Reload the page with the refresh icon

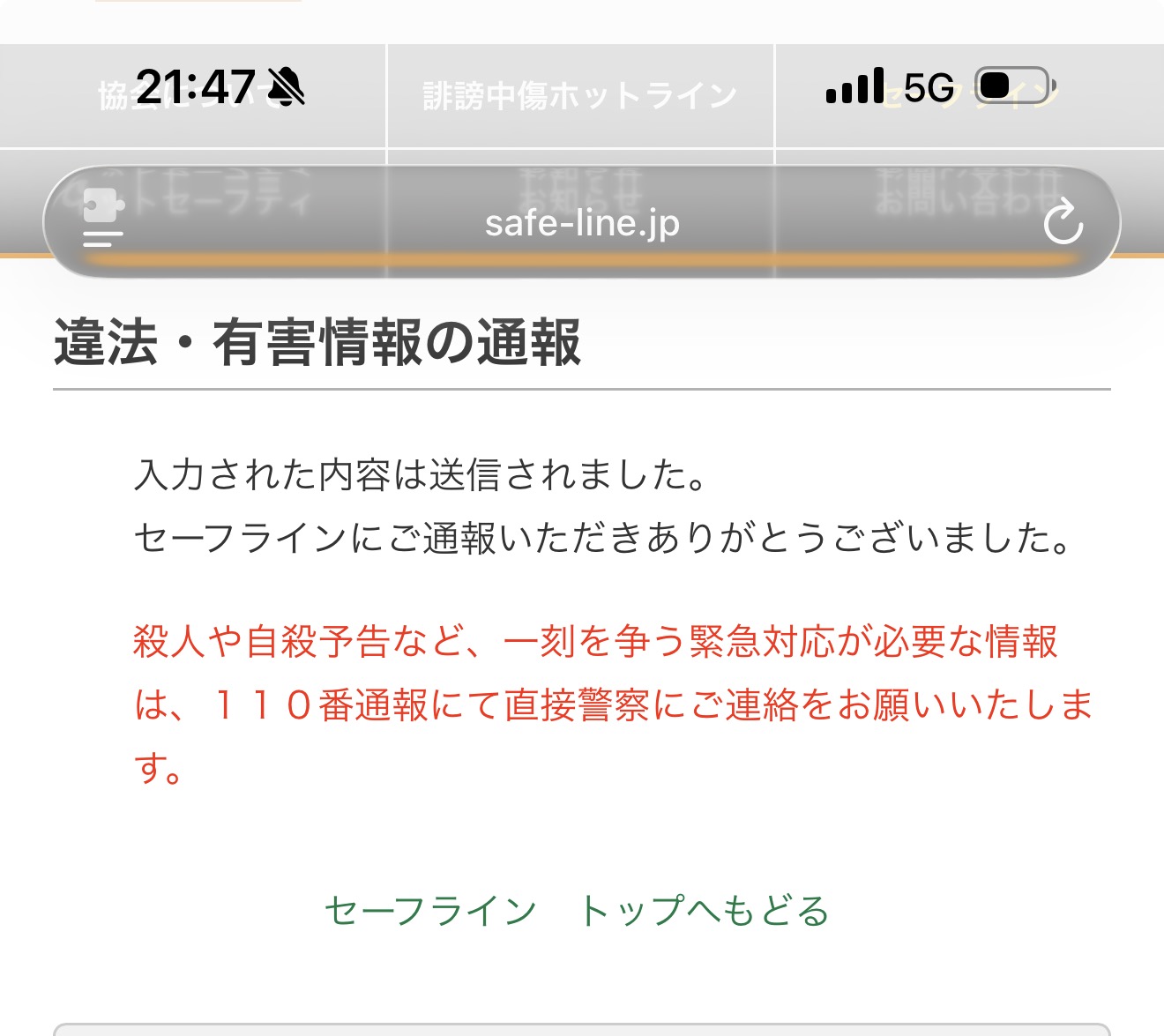click(1063, 222)
